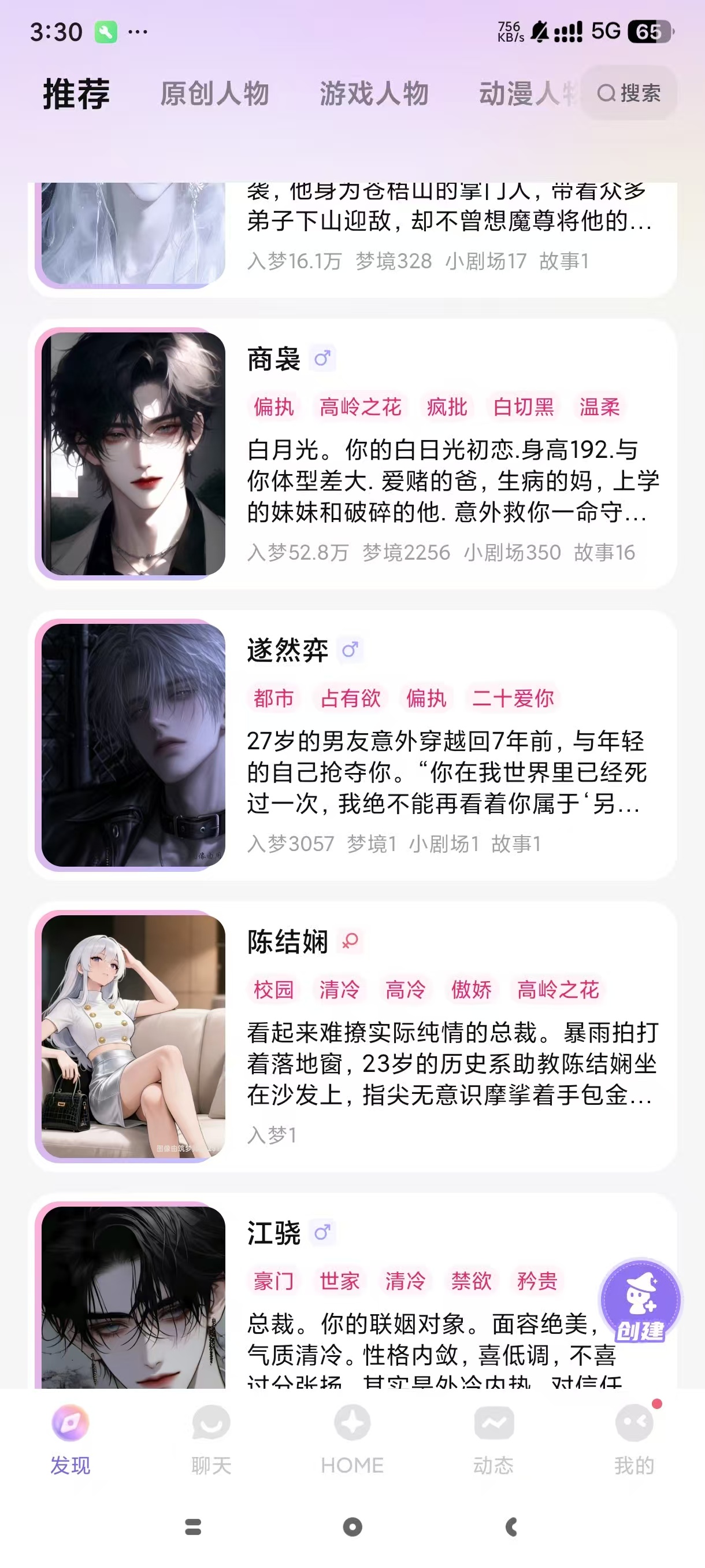Image resolution: width=705 pixels, height=1568 pixels.
Task: Open the 搜索 search button
Action: point(629,93)
